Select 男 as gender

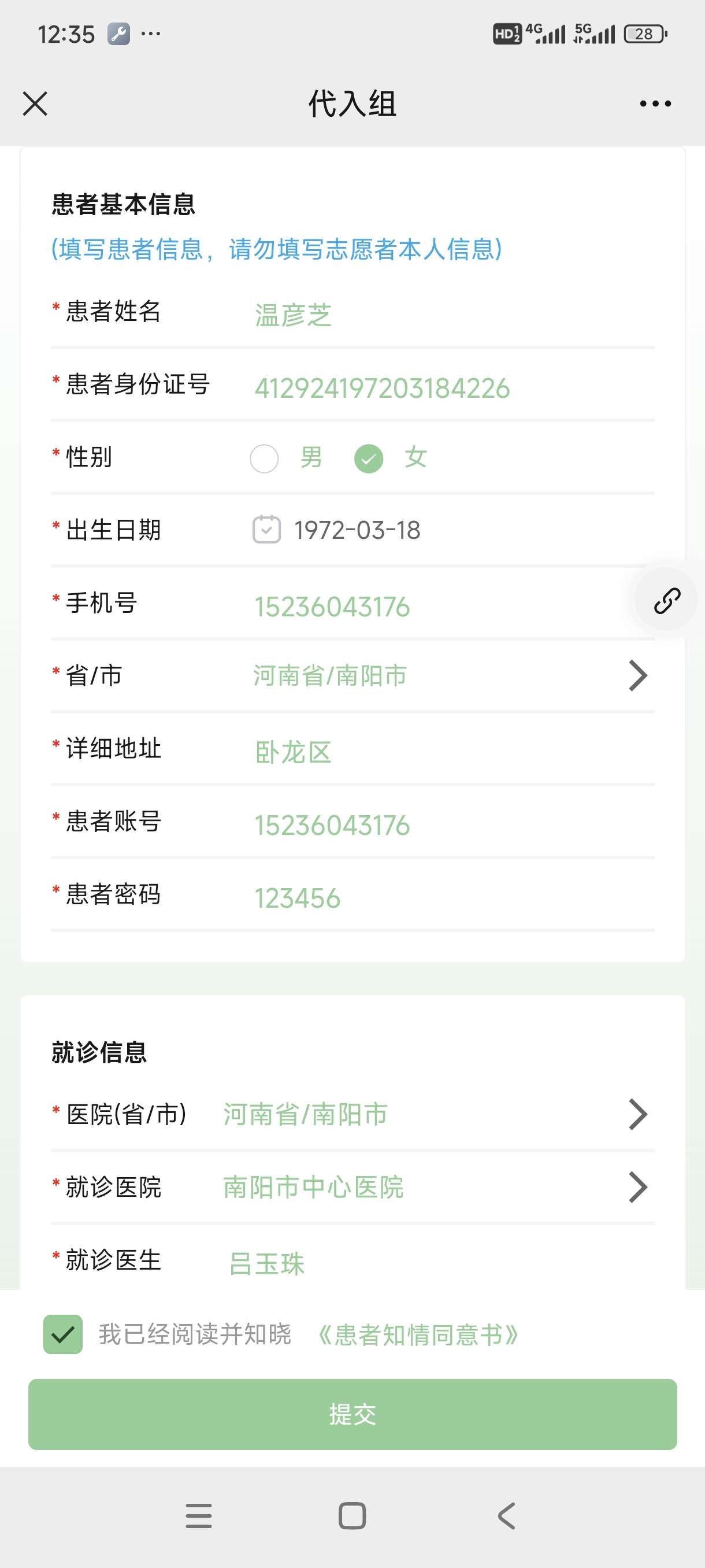265,458
